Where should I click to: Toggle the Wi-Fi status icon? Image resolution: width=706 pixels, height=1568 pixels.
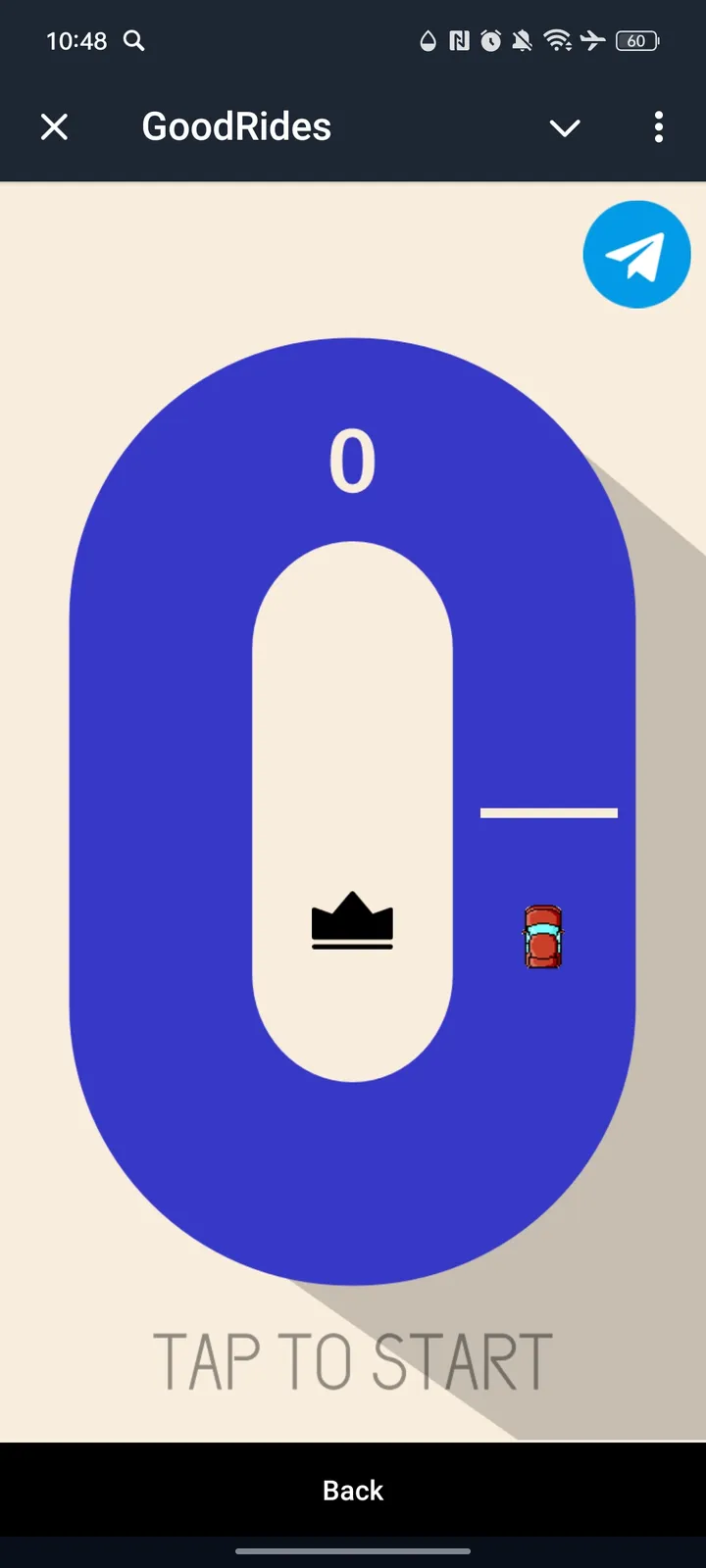point(557,41)
